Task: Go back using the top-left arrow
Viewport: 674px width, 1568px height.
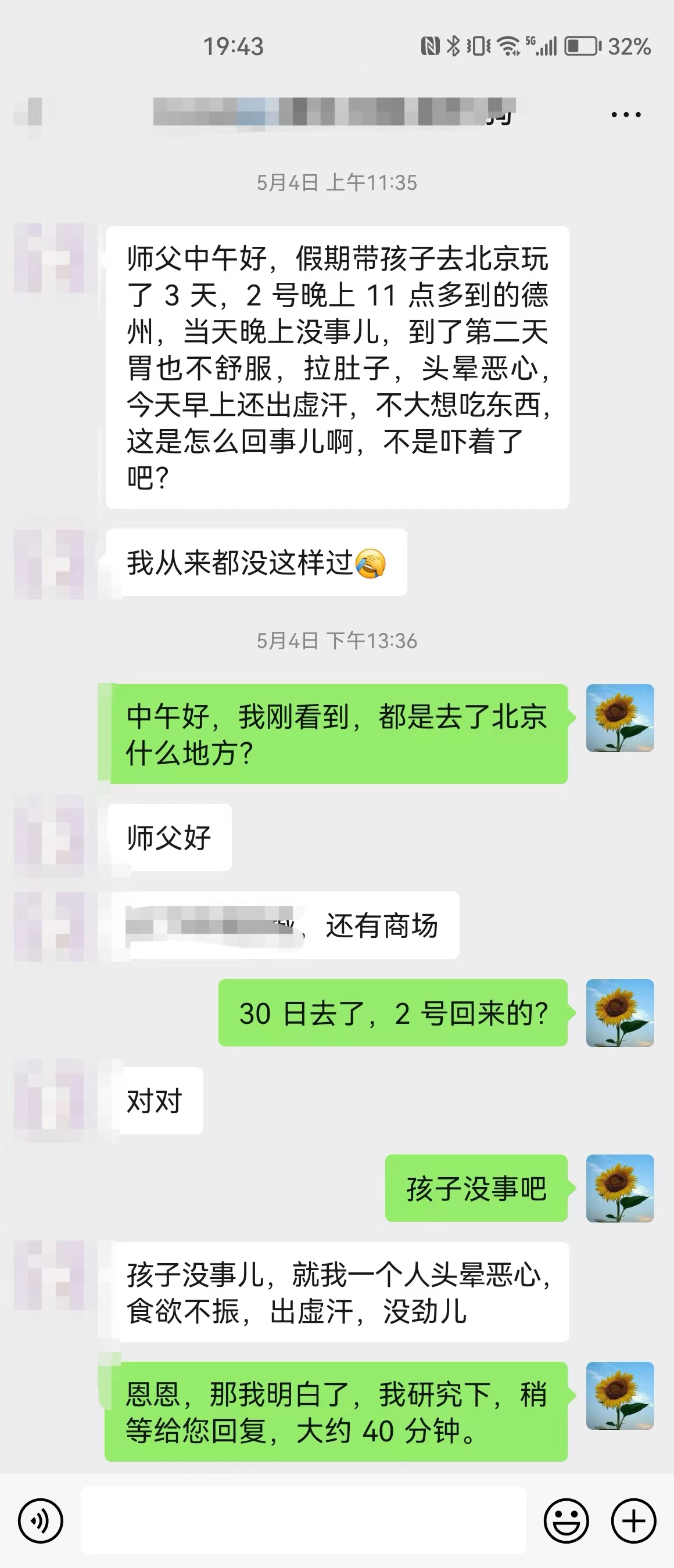Action: pyautogui.click(x=29, y=113)
